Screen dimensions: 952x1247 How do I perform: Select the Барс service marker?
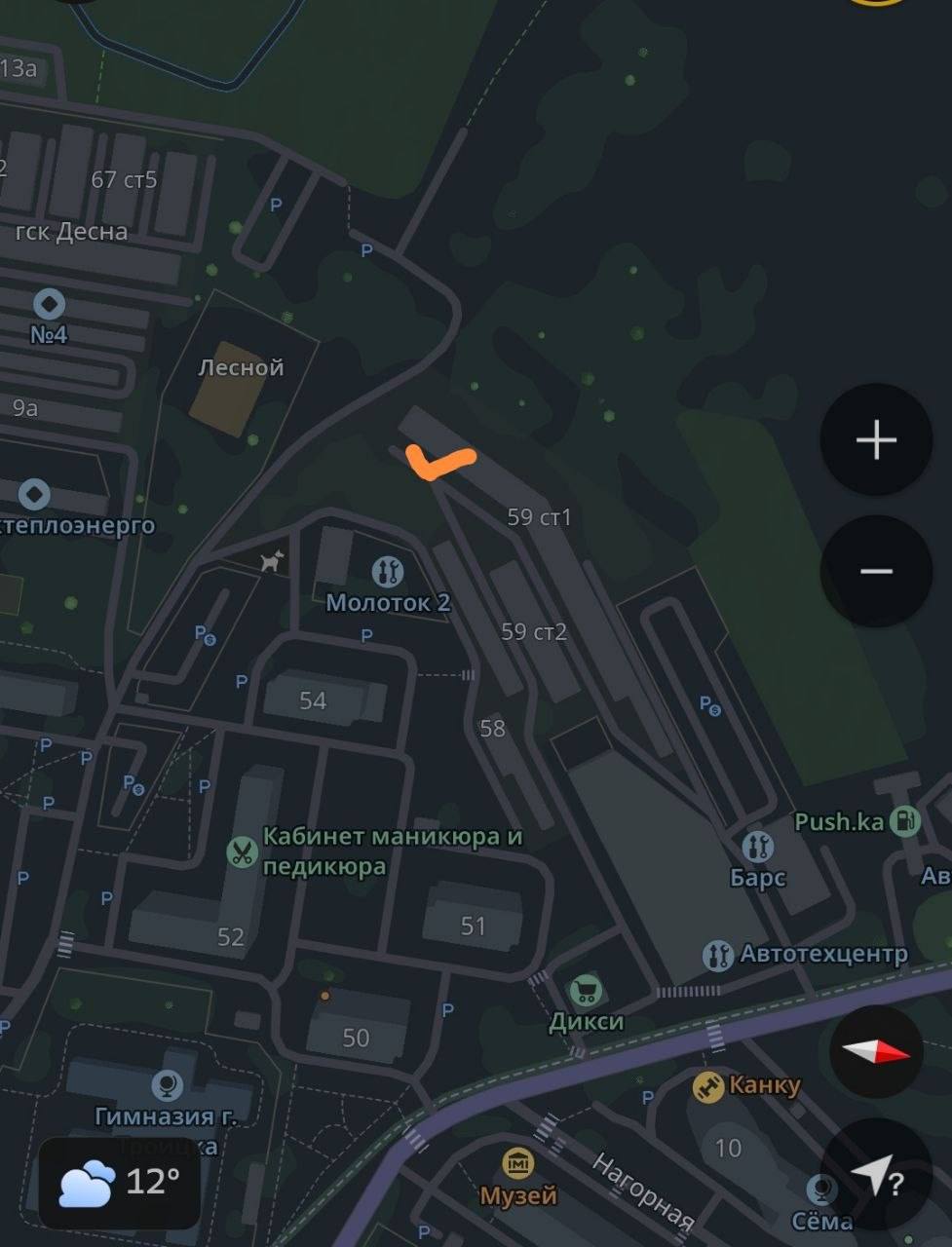coord(757,847)
